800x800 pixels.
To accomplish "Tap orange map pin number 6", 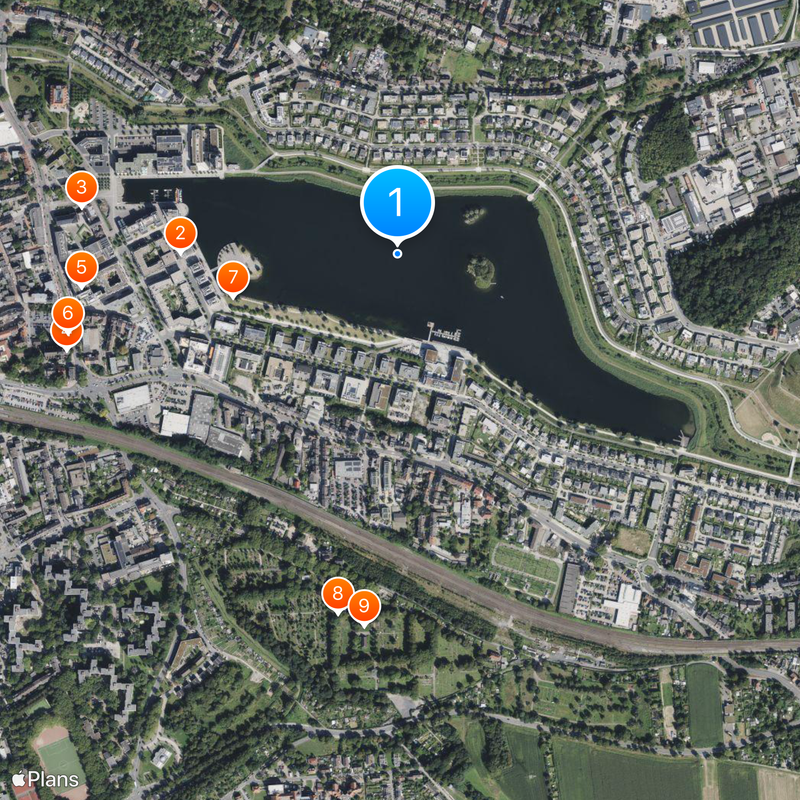I will pyautogui.click(x=67, y=311).
